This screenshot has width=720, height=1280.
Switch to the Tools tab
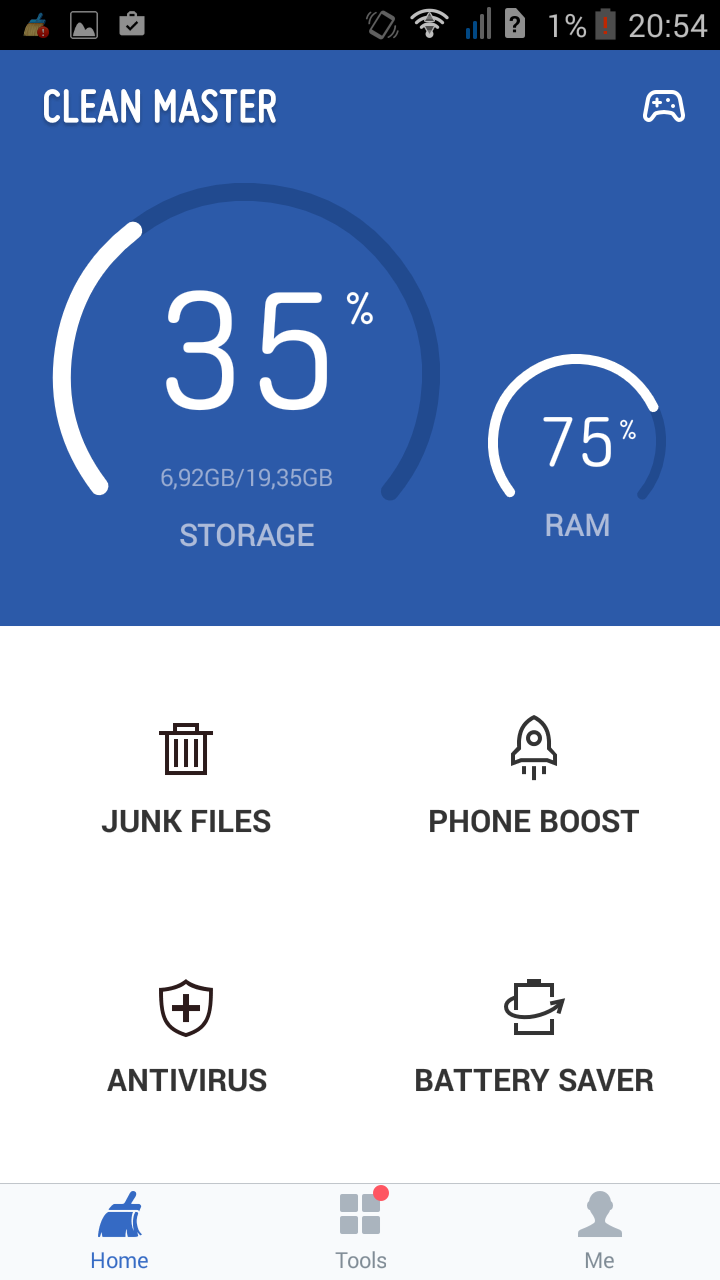pyautogui.click(x=360, y=1231)
